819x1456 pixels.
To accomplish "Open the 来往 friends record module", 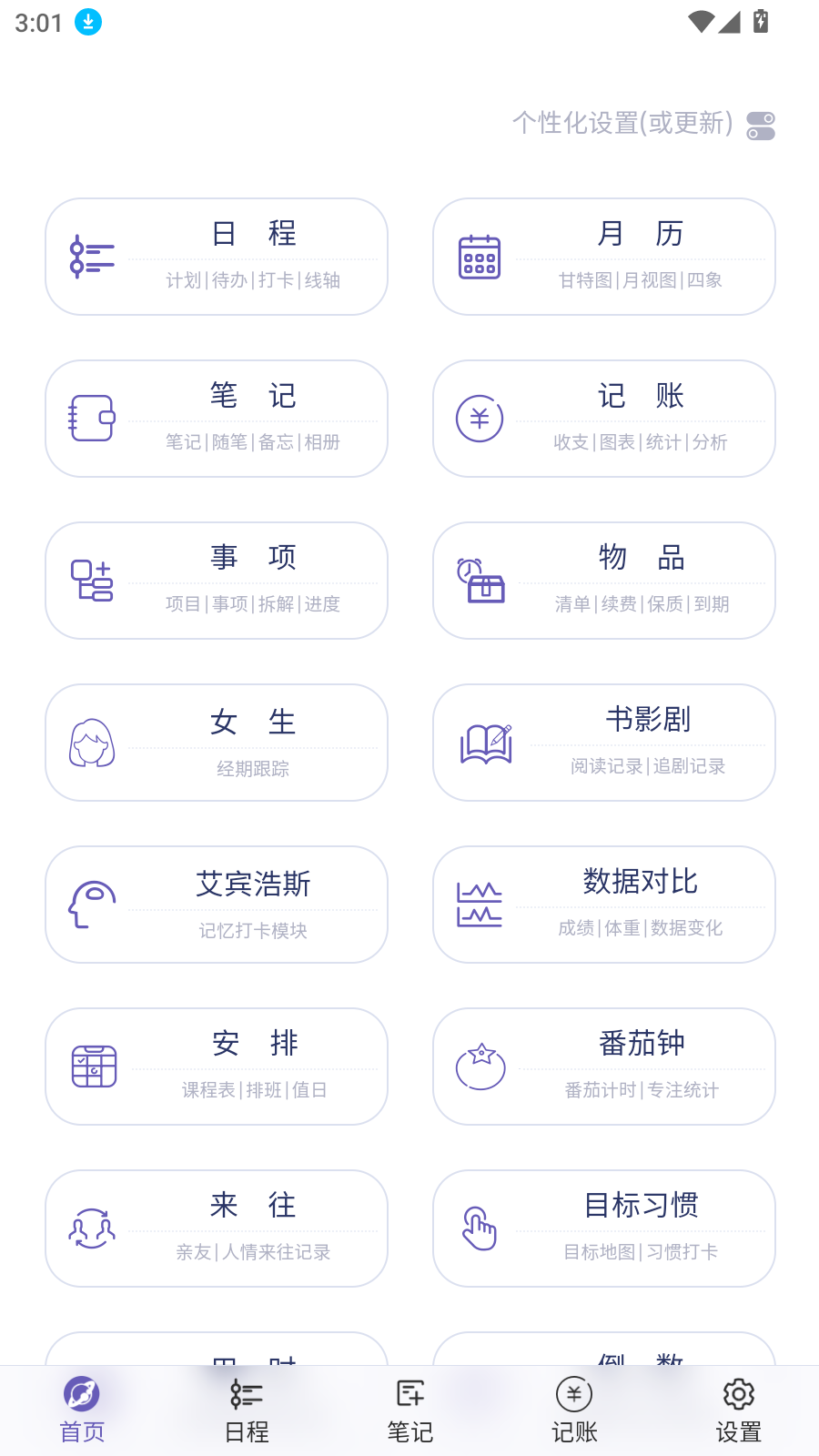I will pyautogui.click(x=216, y=1228).
